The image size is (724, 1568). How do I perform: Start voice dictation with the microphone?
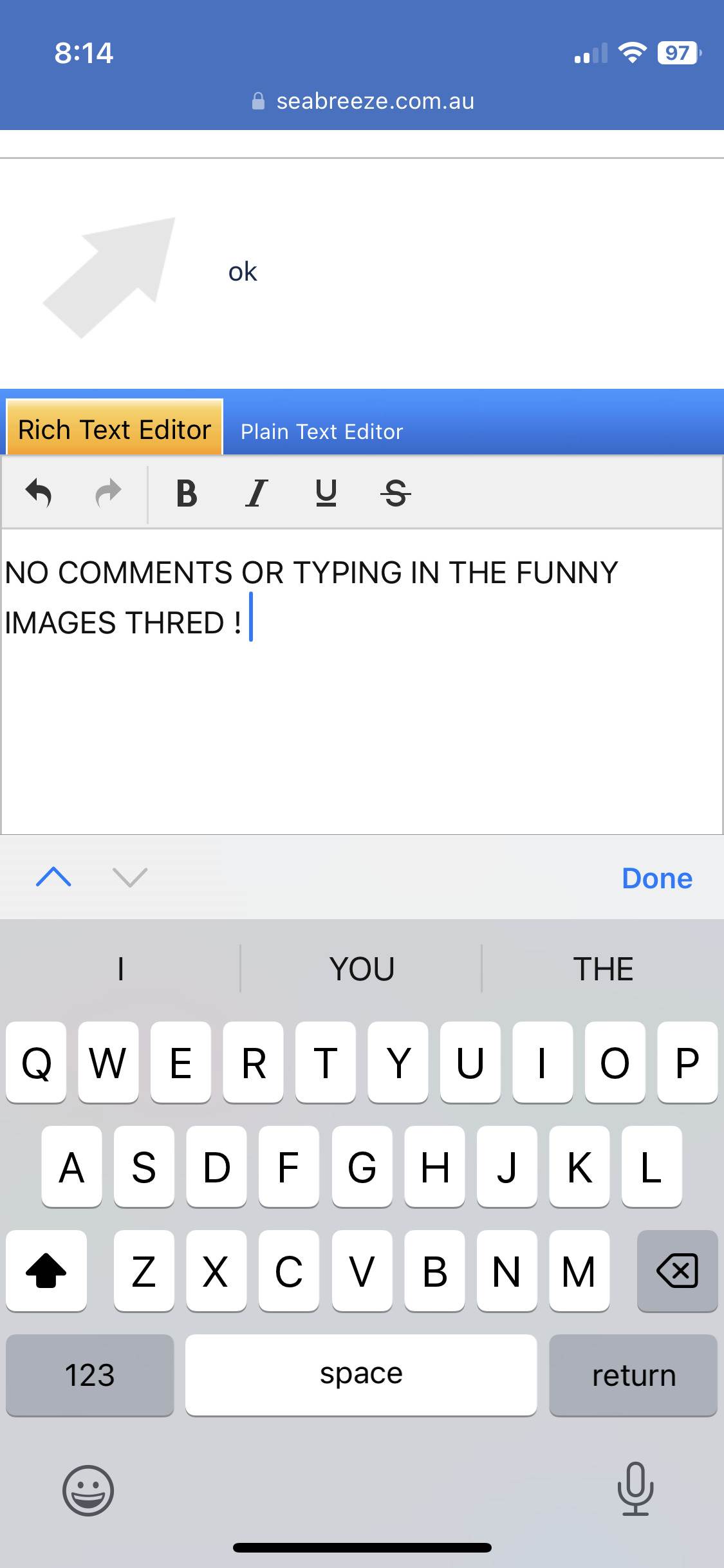pos(635,1489)
